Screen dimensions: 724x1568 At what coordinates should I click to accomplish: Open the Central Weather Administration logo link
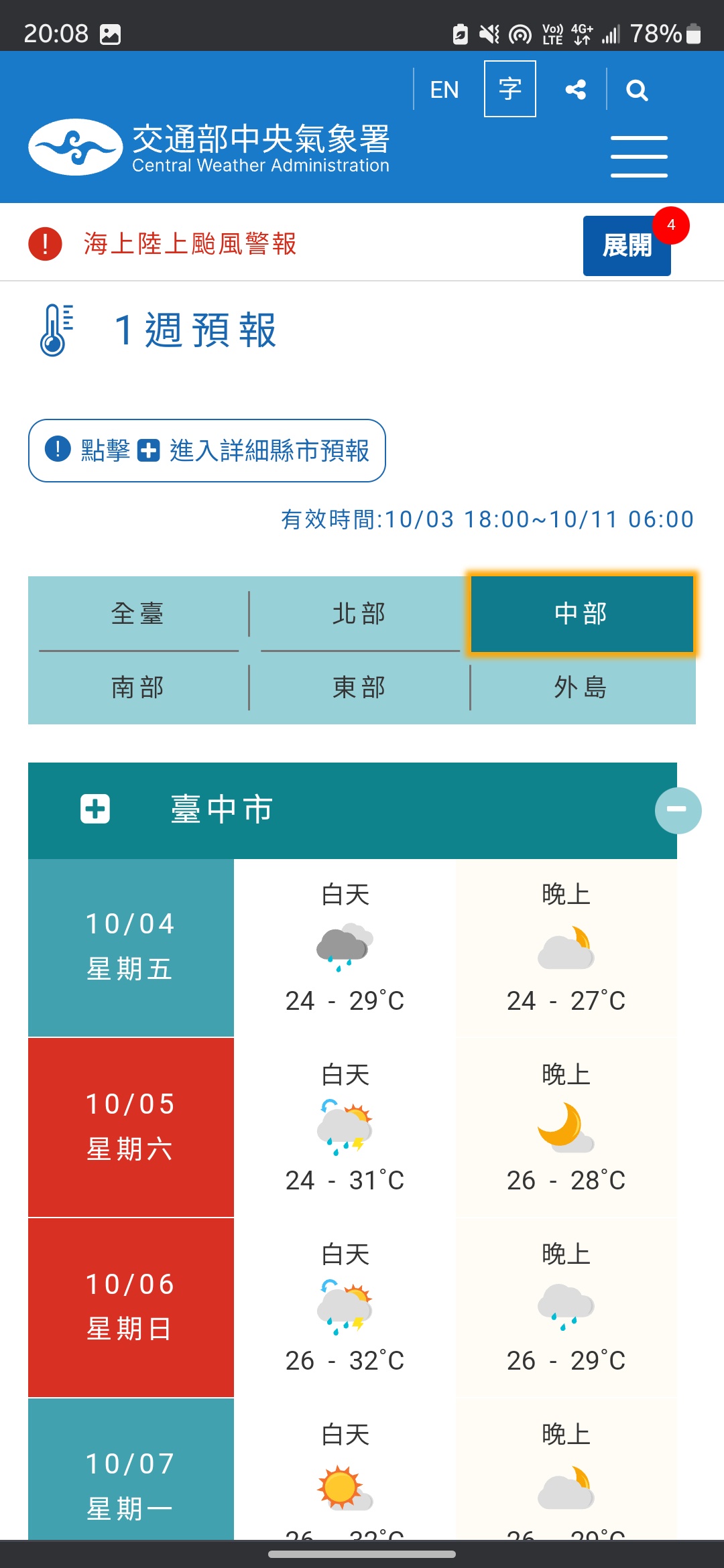pos(209,147)
